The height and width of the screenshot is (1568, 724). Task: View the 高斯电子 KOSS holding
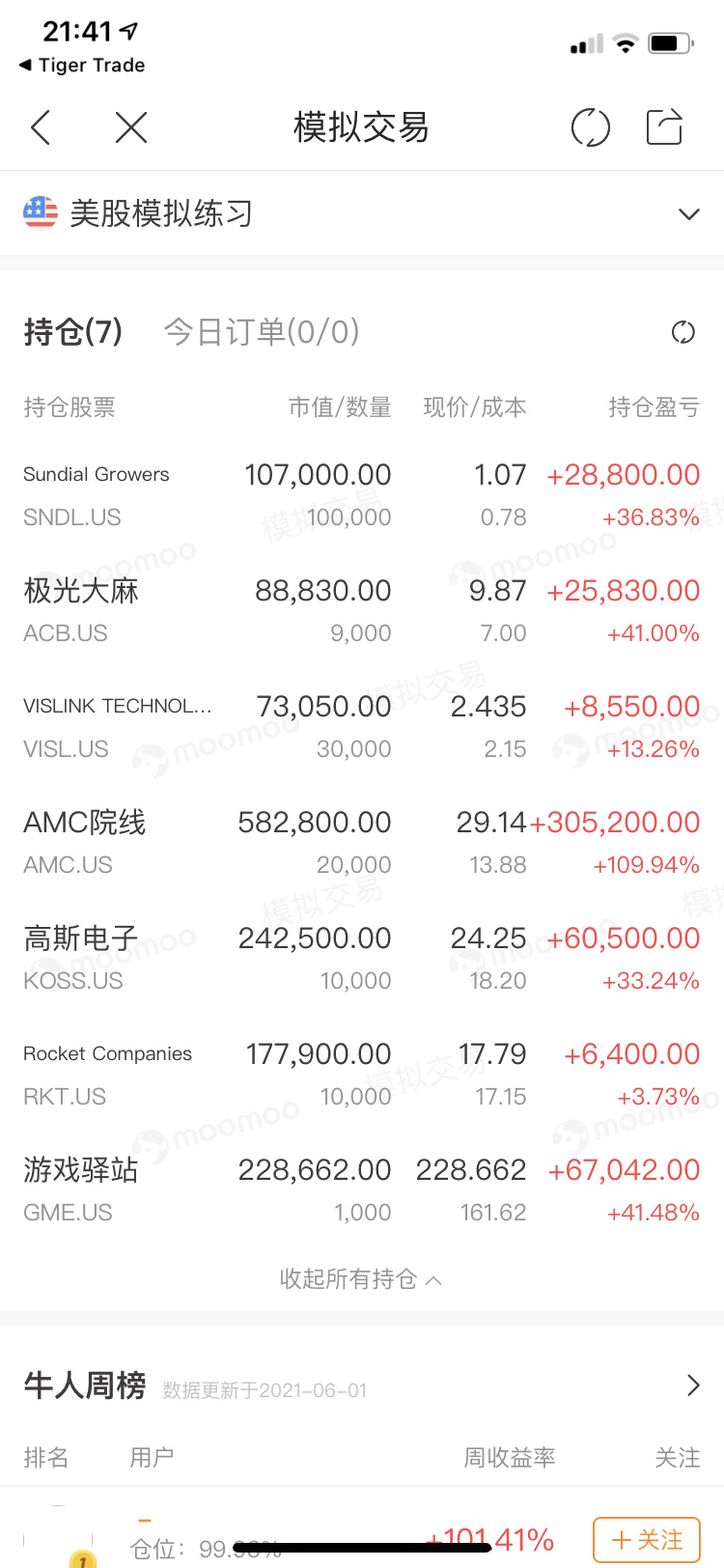coord(362,959)
